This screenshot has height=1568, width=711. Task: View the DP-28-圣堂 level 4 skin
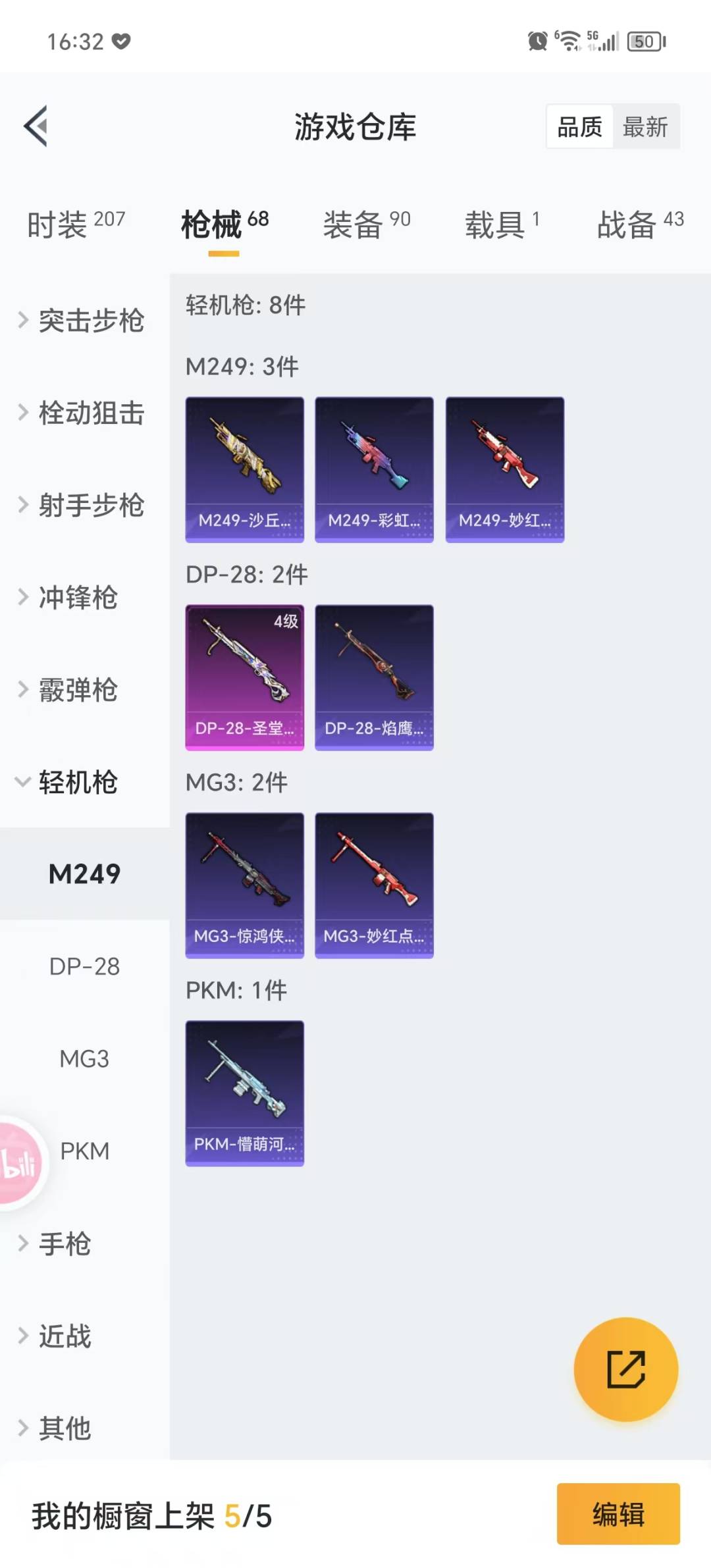pos(244,677)
